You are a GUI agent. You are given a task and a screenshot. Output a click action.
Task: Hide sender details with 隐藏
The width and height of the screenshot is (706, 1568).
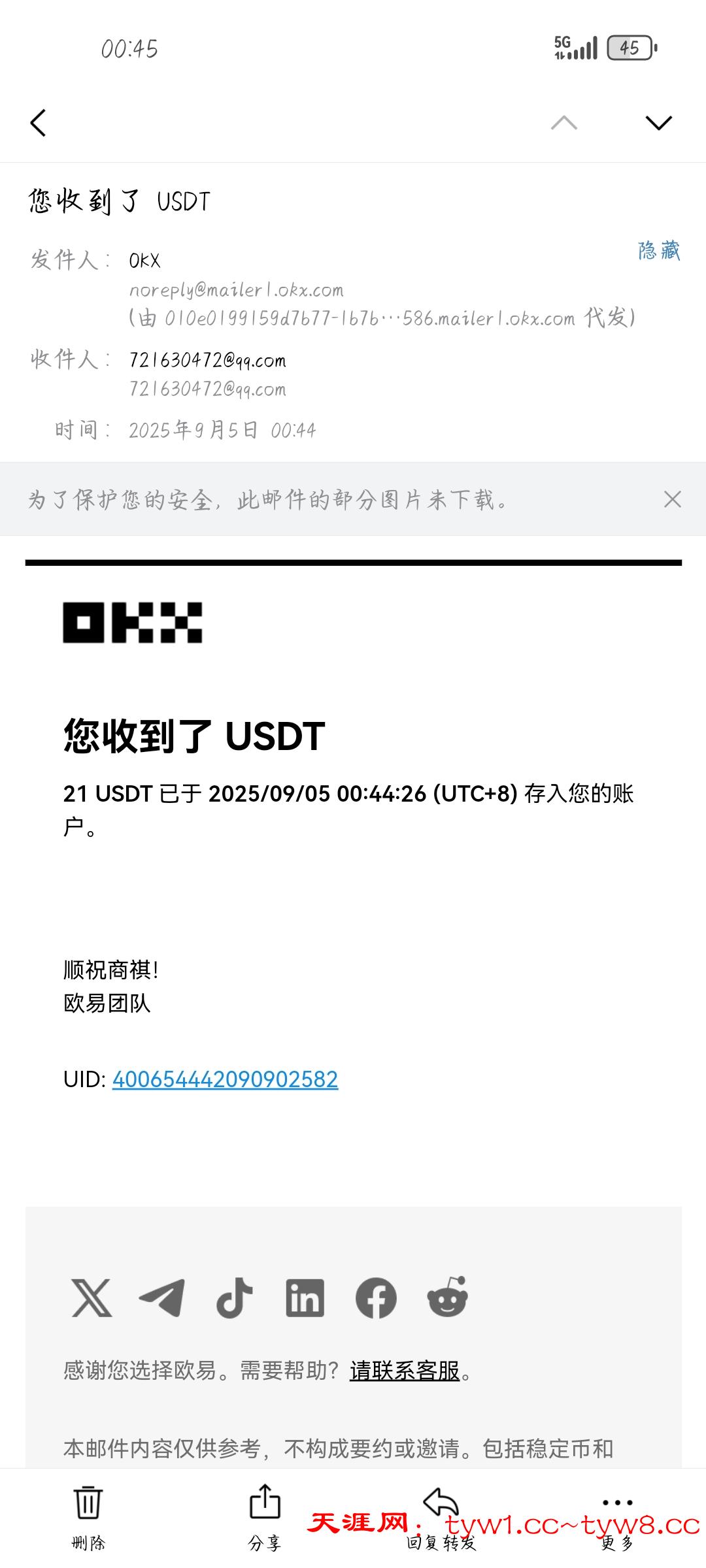[x=659, y=251]
